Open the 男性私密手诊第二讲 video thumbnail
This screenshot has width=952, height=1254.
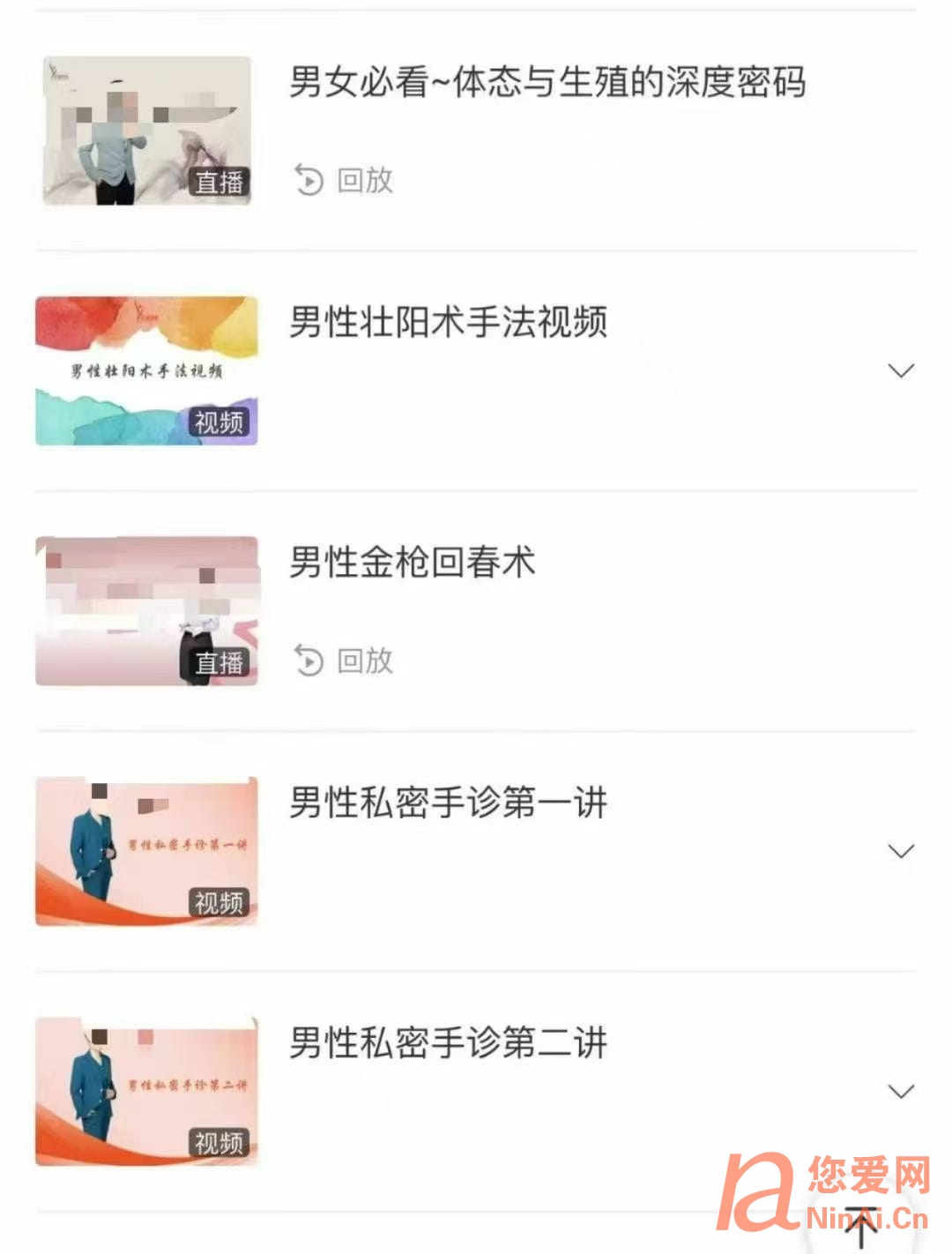[146, 1091]
